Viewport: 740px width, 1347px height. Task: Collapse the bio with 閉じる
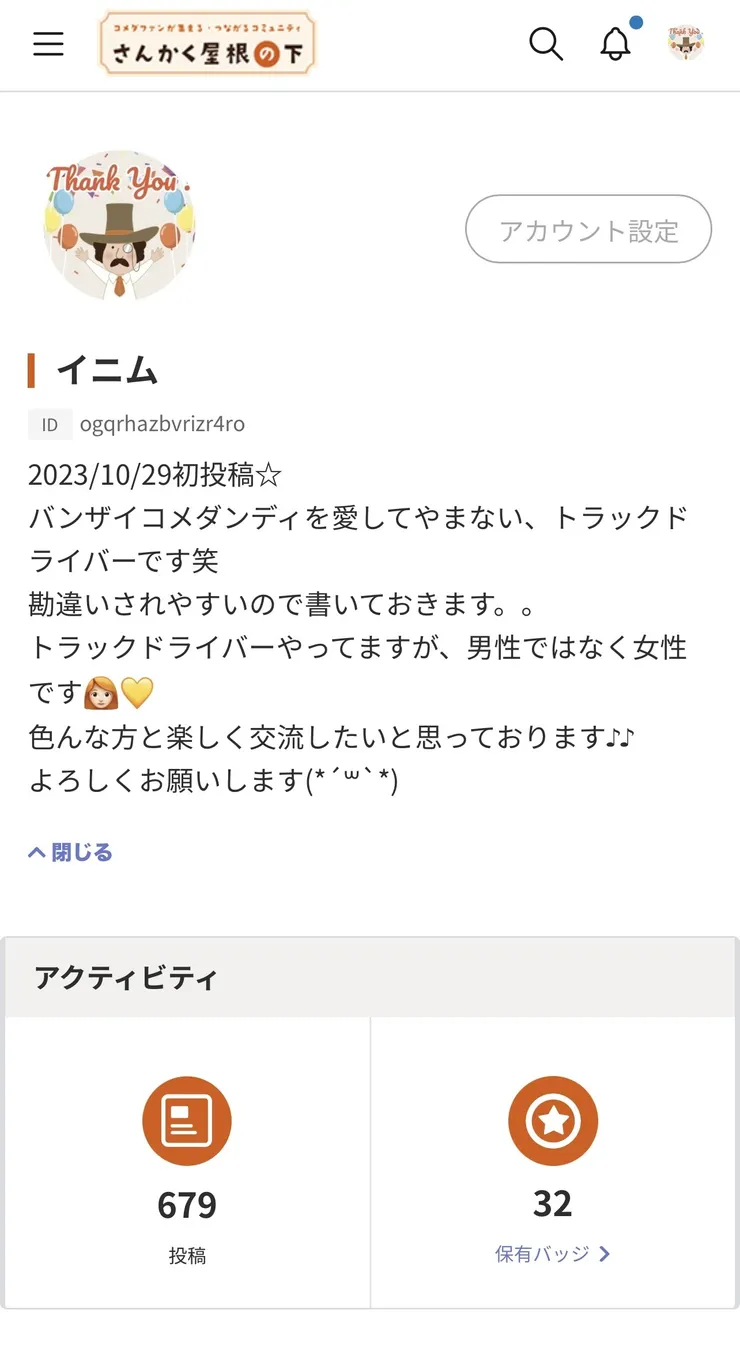[x=71, y=852]
